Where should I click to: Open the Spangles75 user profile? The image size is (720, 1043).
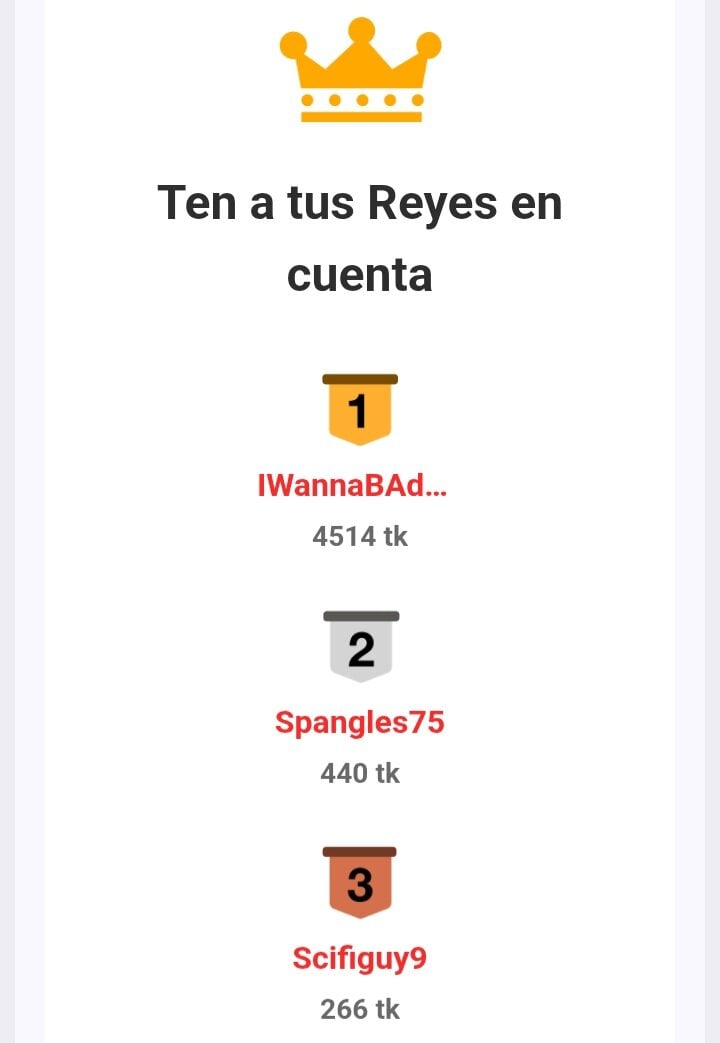359,723
